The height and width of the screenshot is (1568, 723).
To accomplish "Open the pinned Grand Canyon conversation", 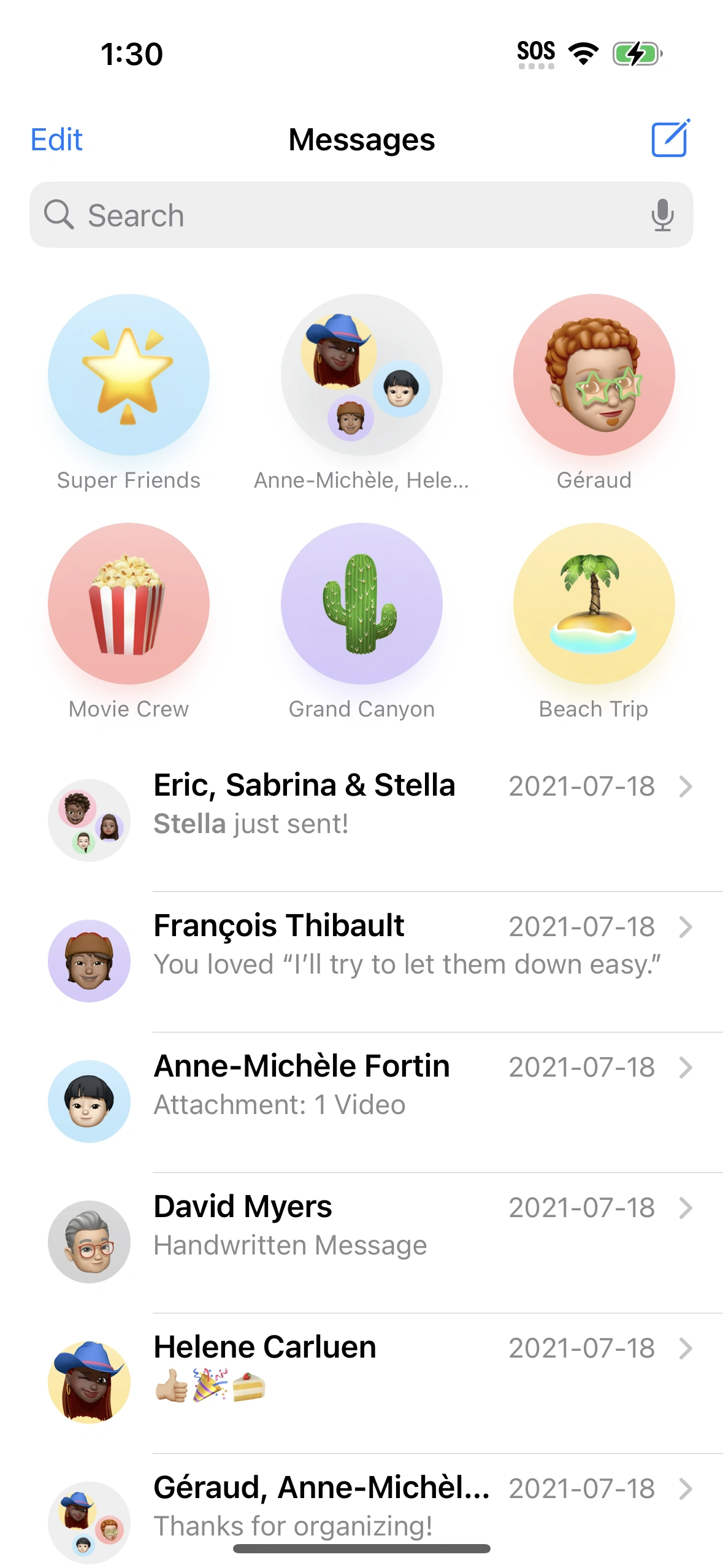I will (361, 604).
